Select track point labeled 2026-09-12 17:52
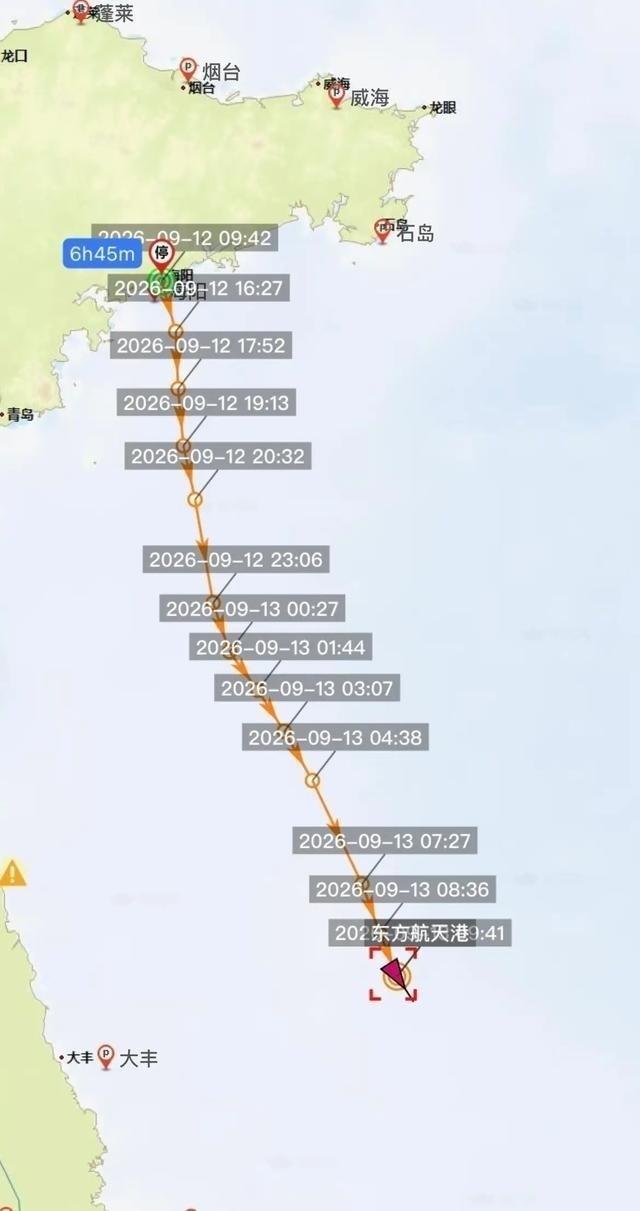 pos(179,389)
